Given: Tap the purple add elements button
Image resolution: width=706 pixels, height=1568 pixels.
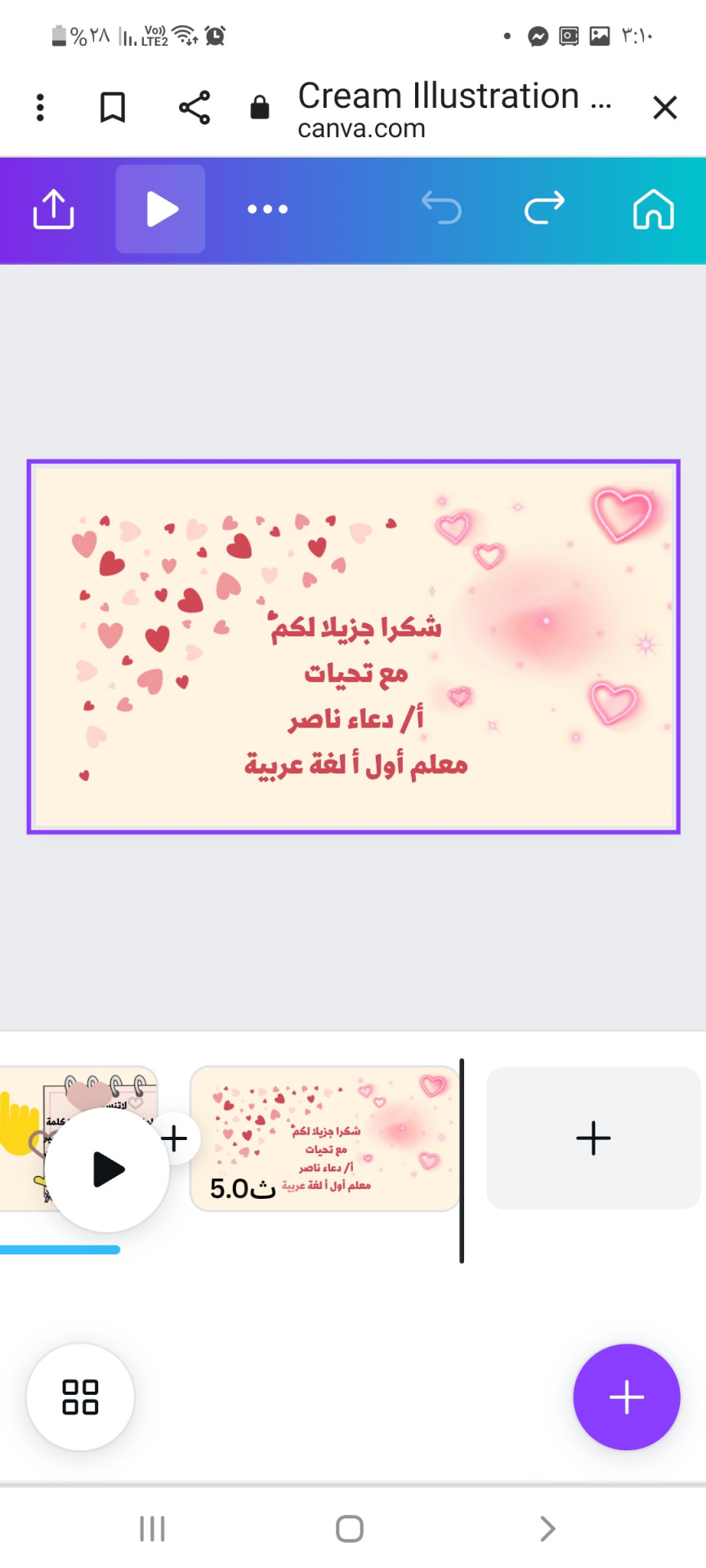Looking at the screenshot, I should pyautogui.click(x=627, y=1397).
